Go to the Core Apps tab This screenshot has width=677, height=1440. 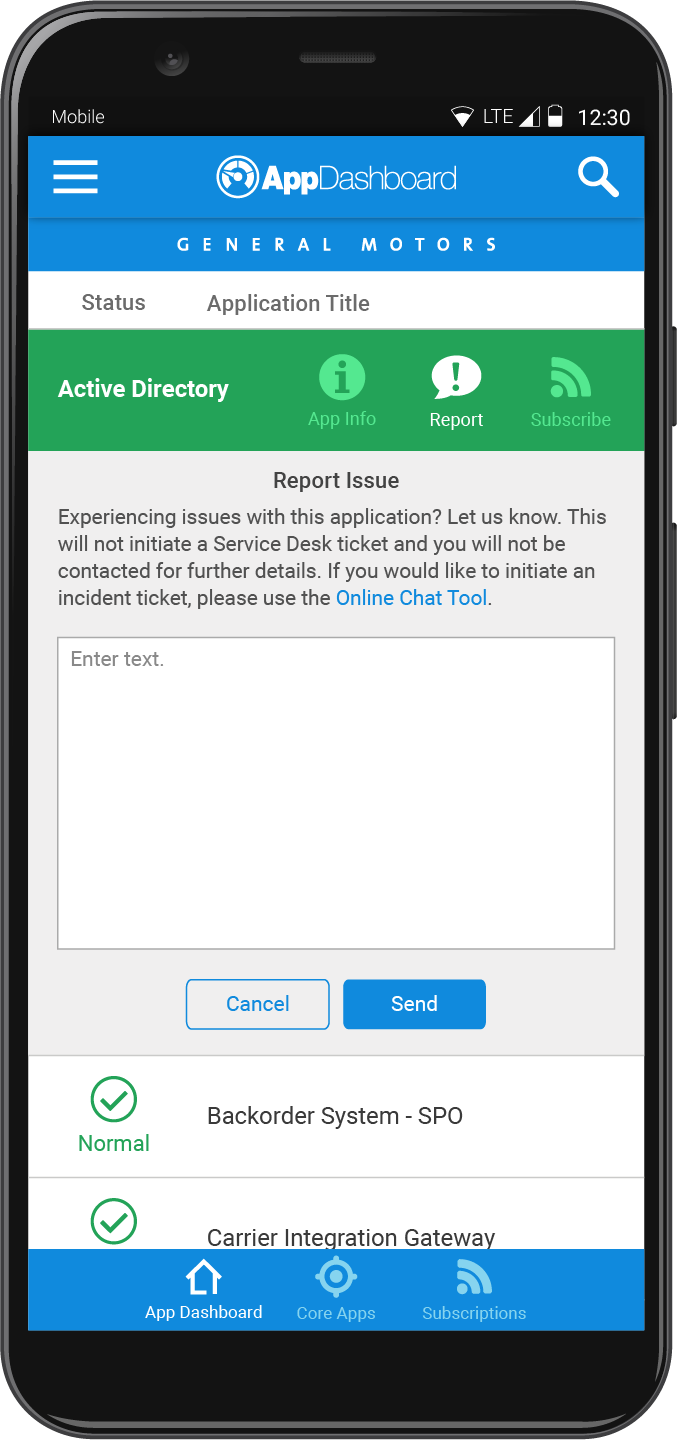coord(336,1291)
